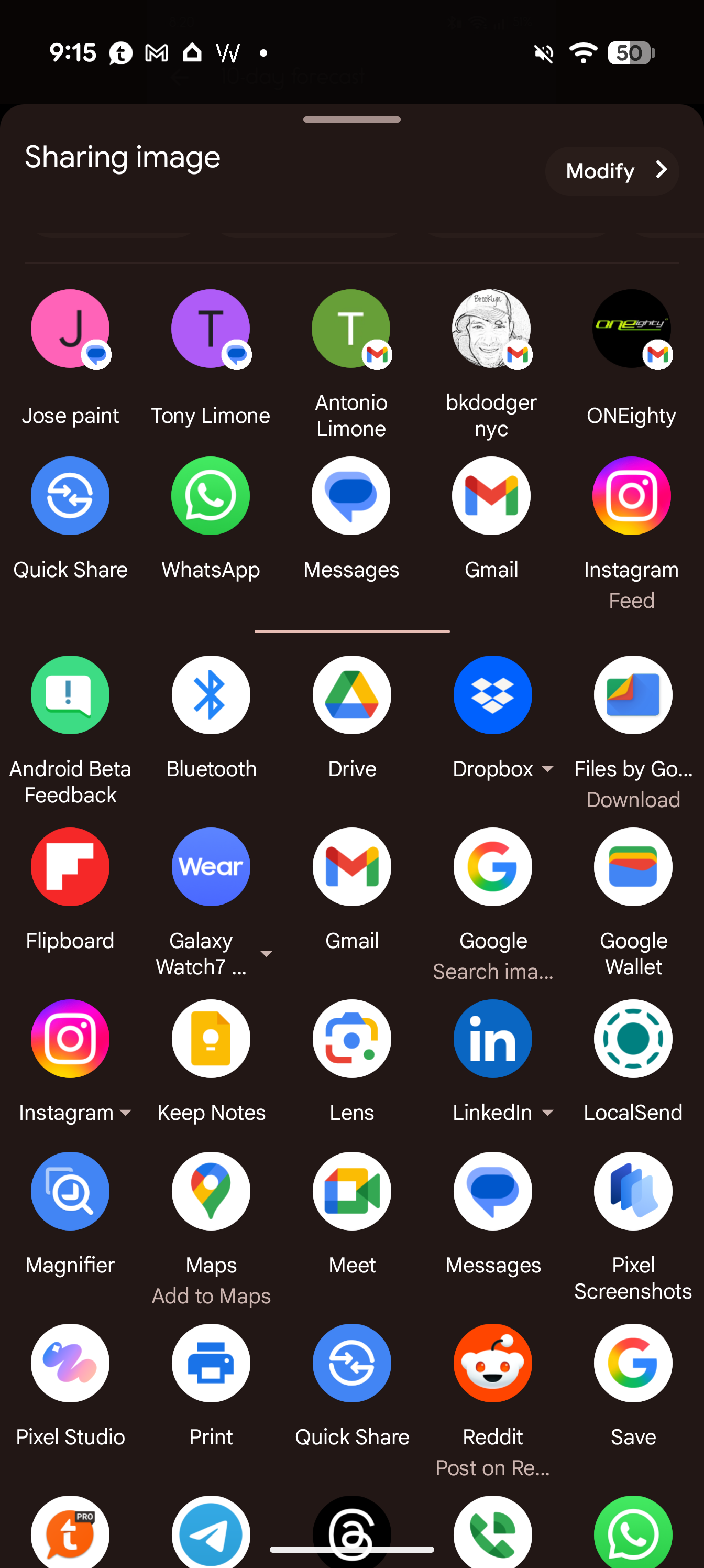Expand LinkedIn share options
The width and height of the screenshot is (704, 1568).
pos(547,1113)
